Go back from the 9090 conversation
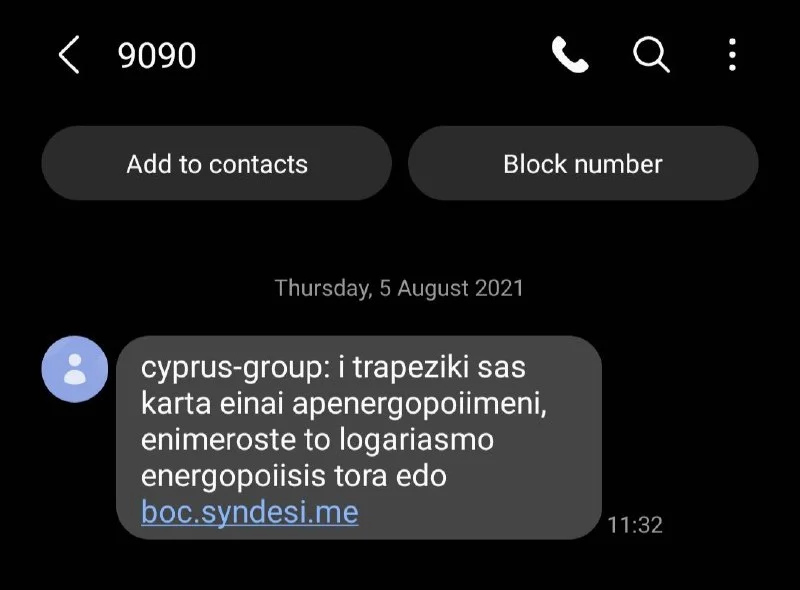 point(68,56)
